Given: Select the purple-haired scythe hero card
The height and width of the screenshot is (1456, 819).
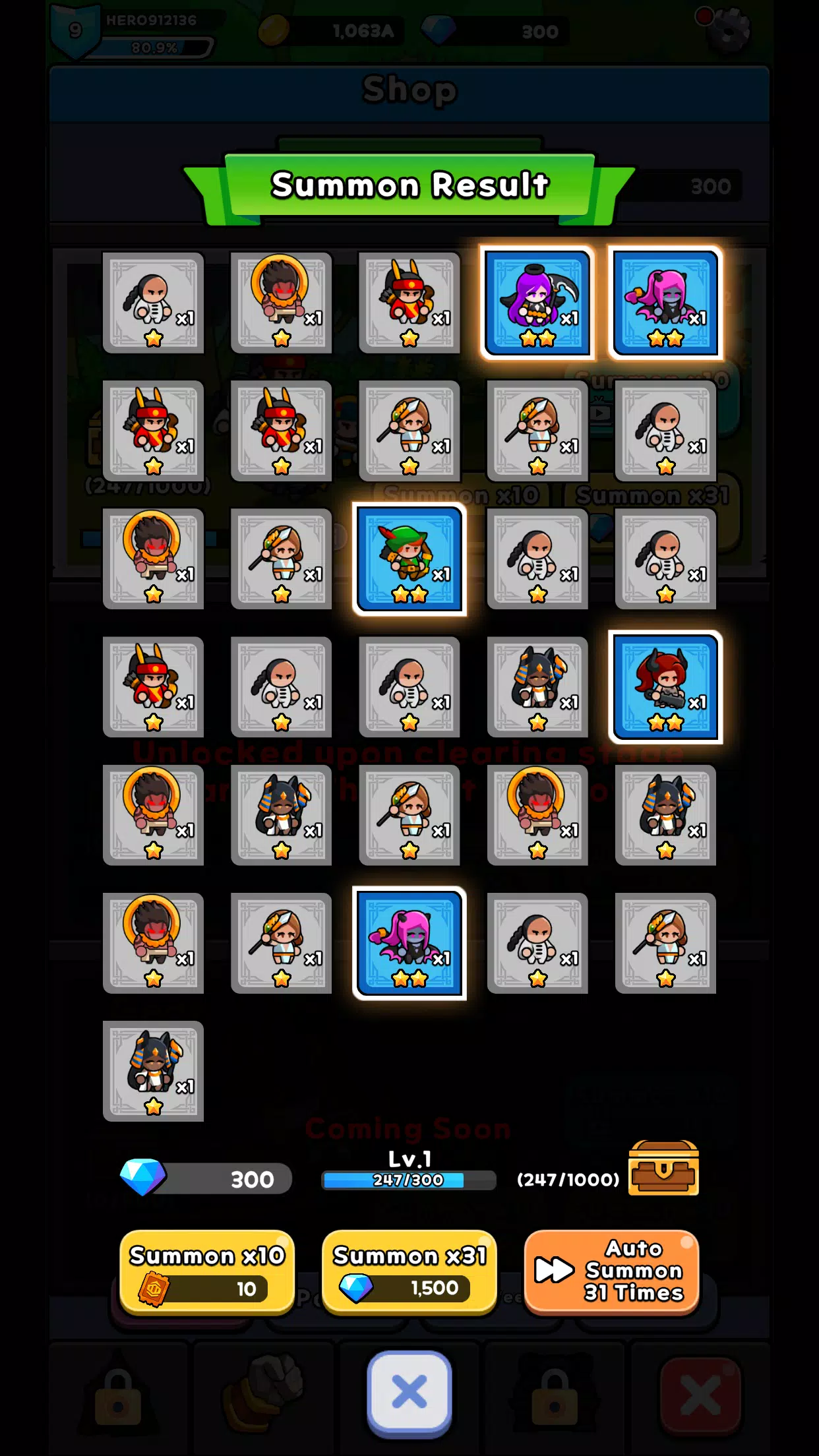Looking at the screenshot, I should tap(537, 303).
